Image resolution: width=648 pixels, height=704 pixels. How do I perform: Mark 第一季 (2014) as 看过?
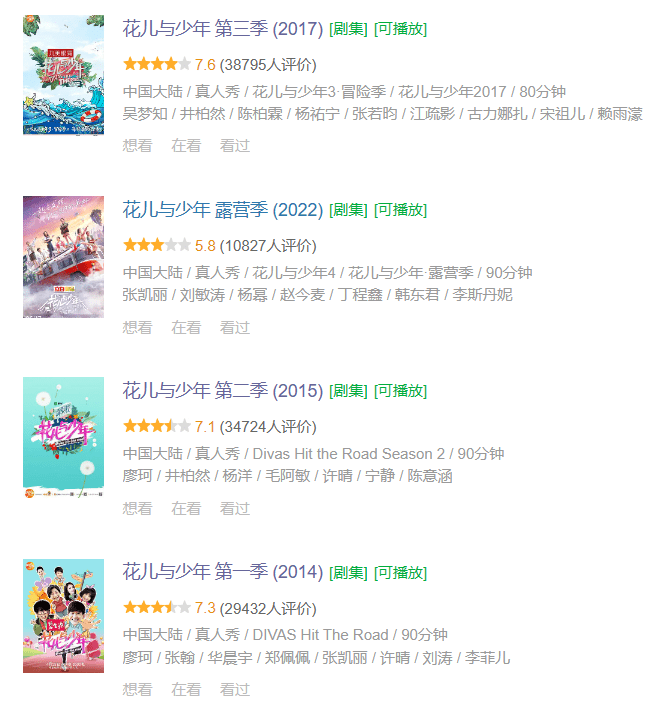(x=235, y=689)
